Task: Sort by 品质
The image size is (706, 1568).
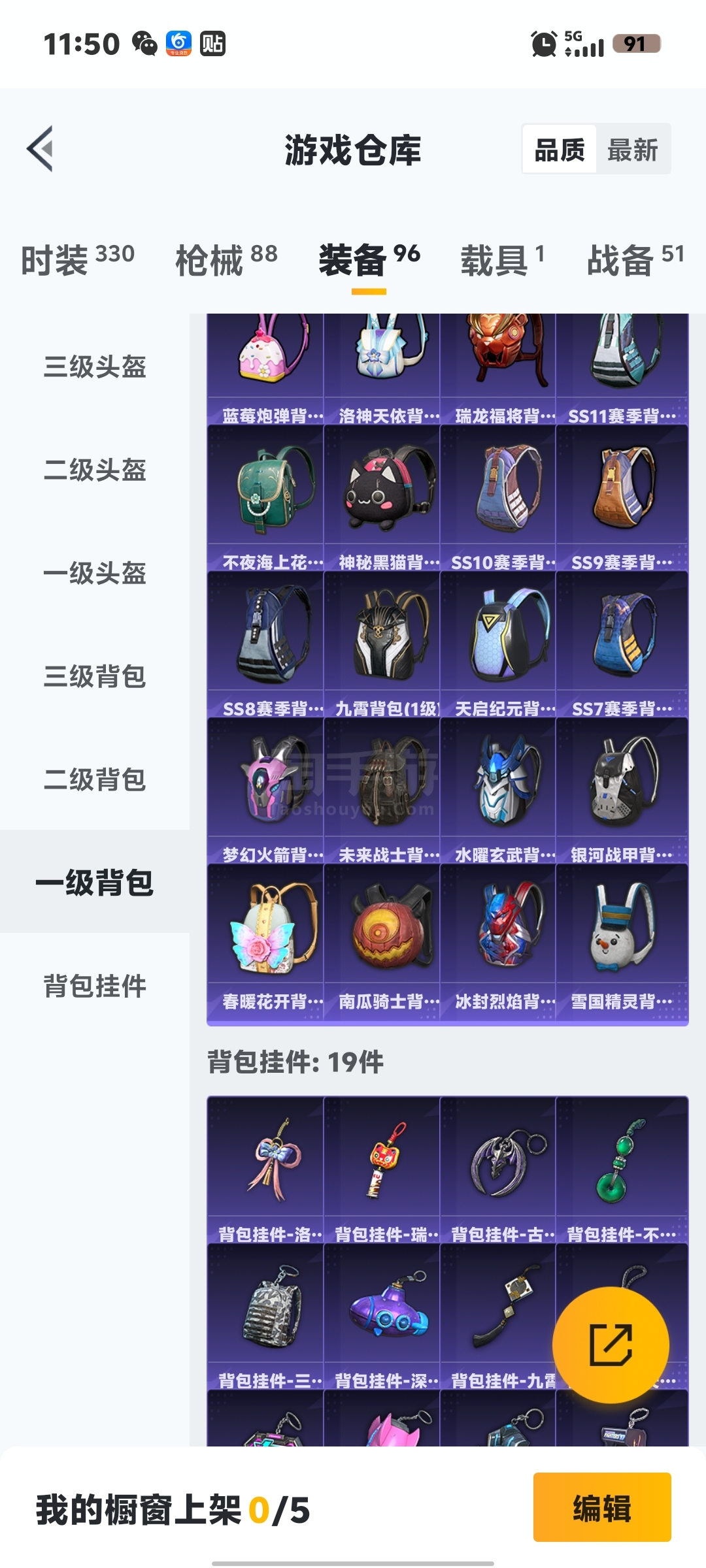Action: [x=560, y=150]
